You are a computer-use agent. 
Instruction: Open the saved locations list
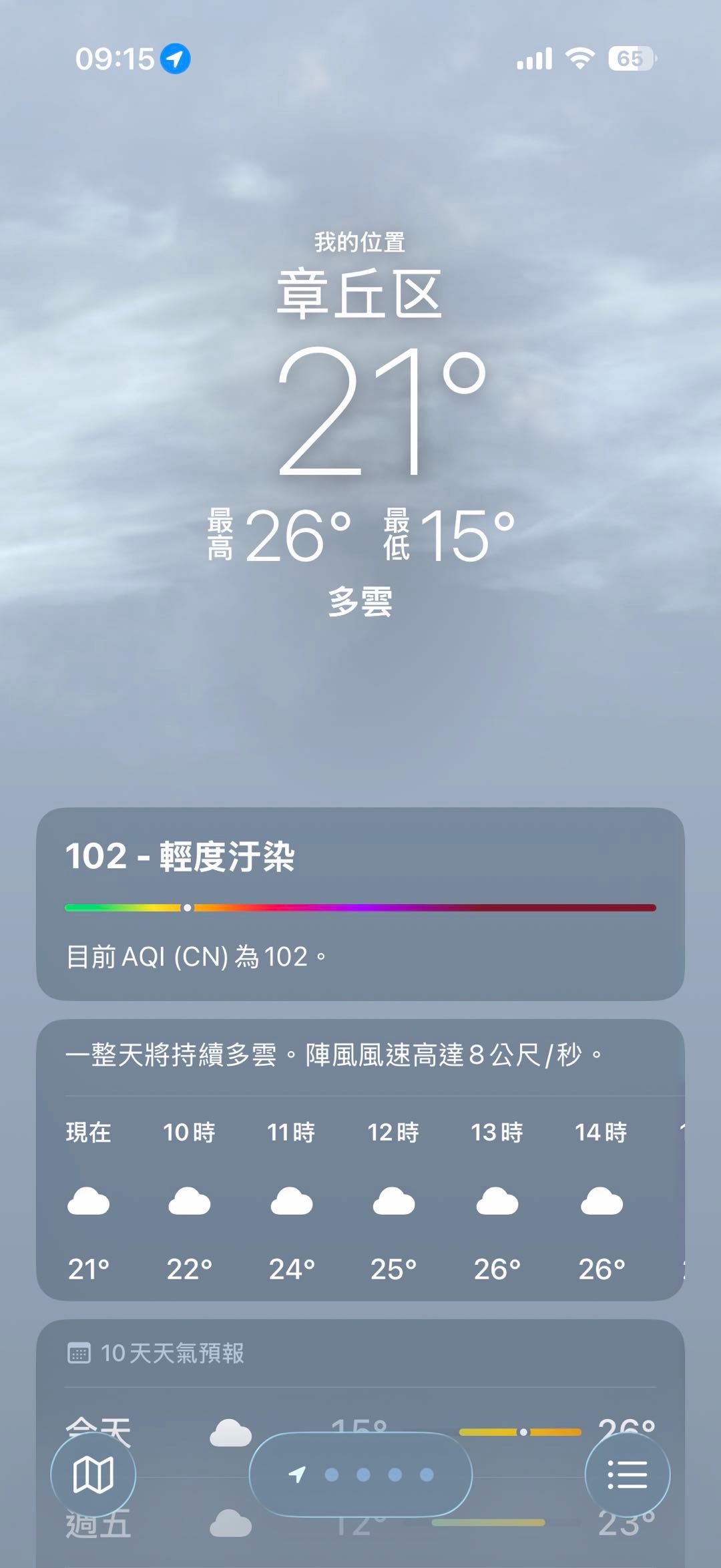[627, 1474]
